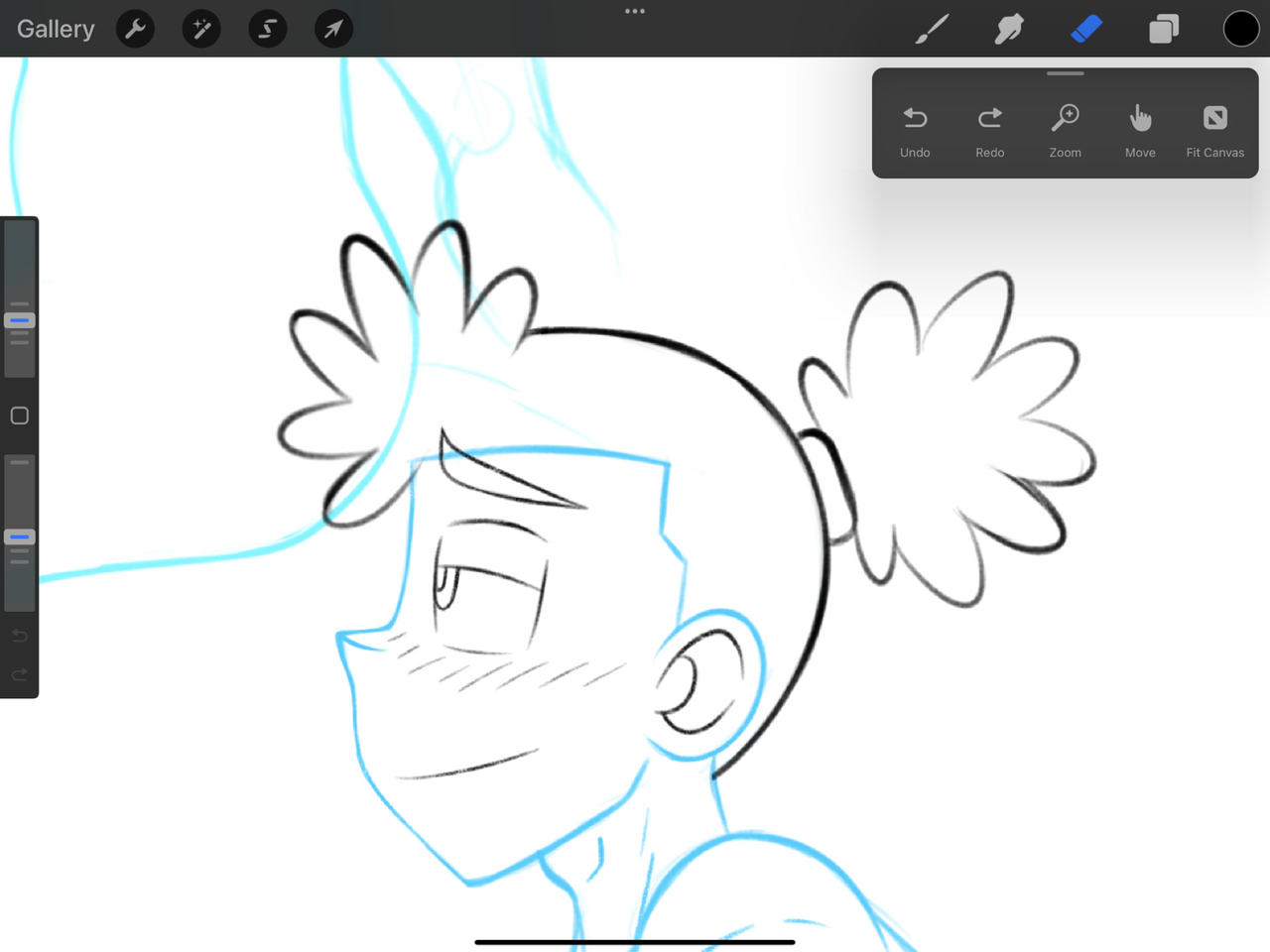Tap the square modify button on sidebar

[x=20, y=416]
